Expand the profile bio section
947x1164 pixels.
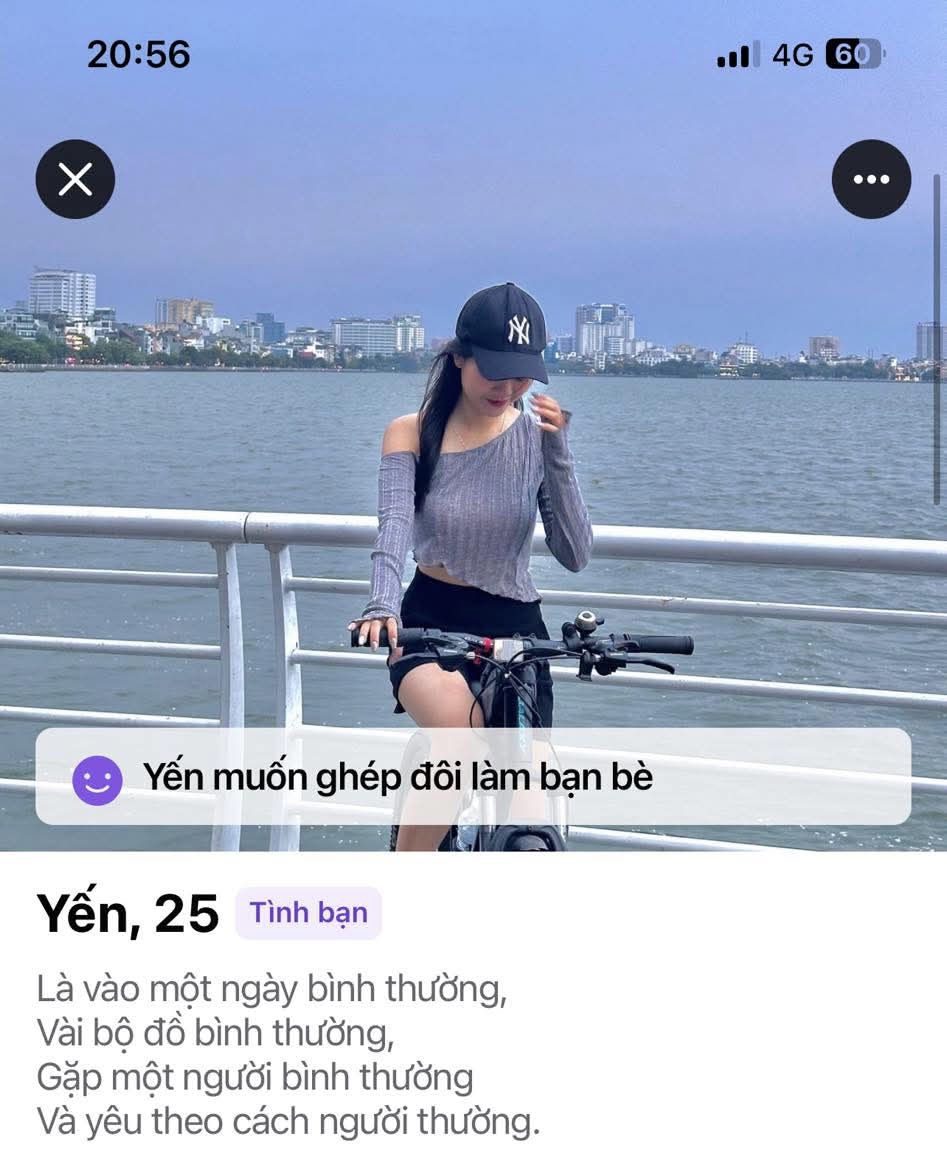coord(290,1050)
